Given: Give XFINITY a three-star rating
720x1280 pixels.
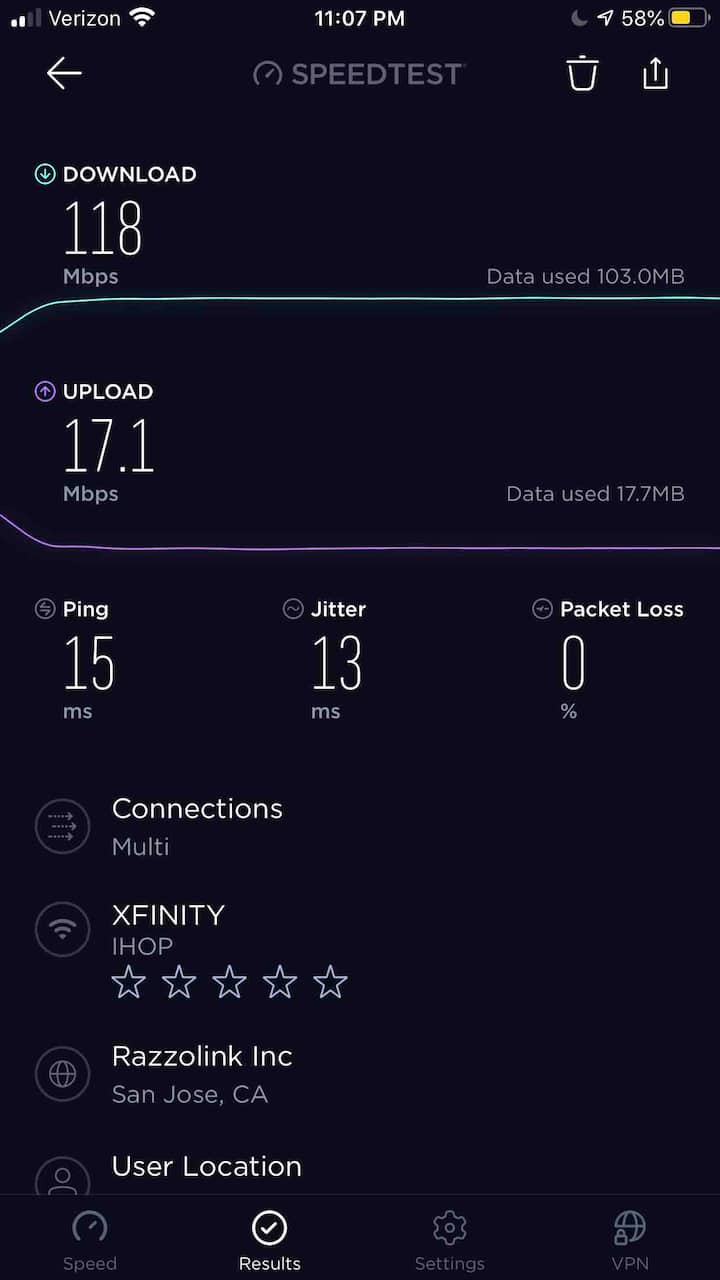Looking at the screenshot, I should click(229, 983).
